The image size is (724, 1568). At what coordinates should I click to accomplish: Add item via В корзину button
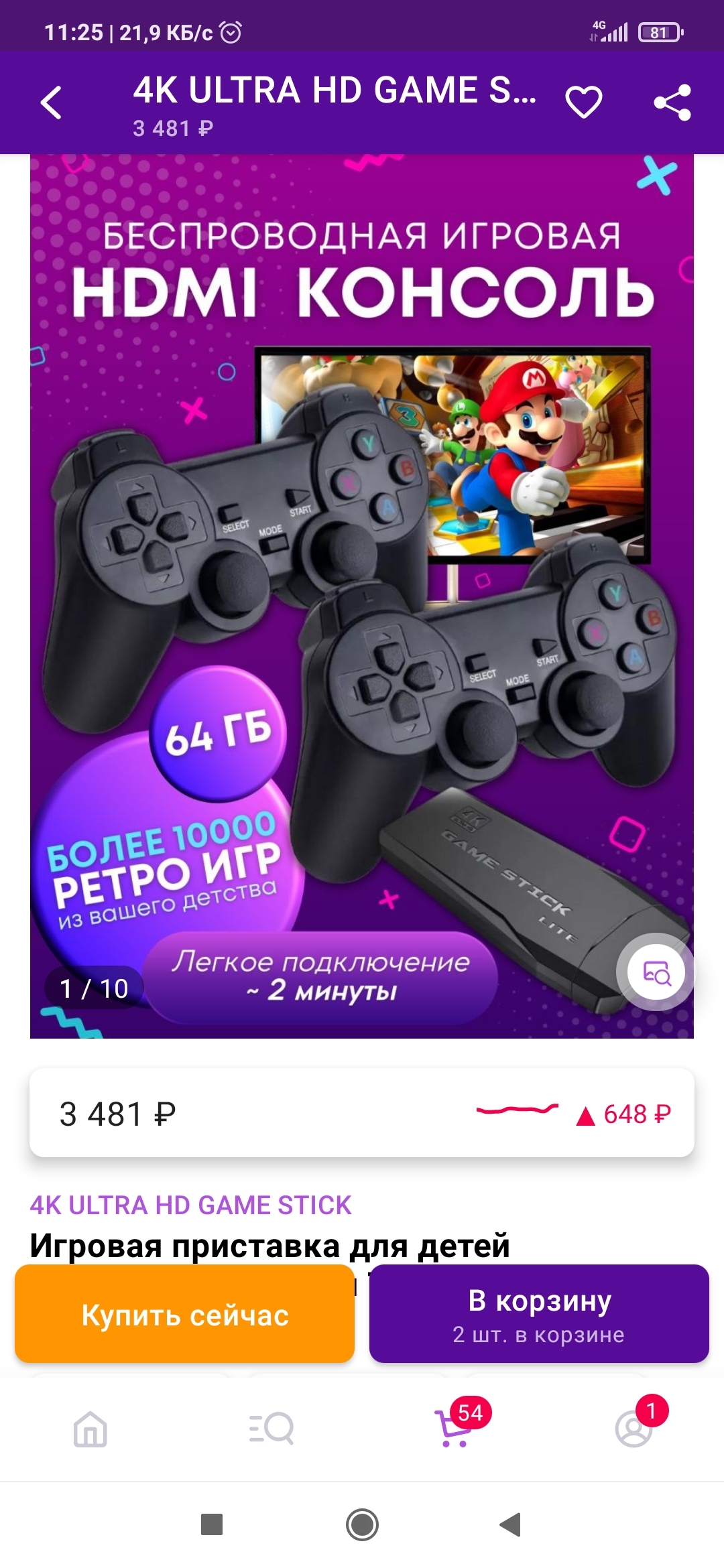(x=539, y=1314)
